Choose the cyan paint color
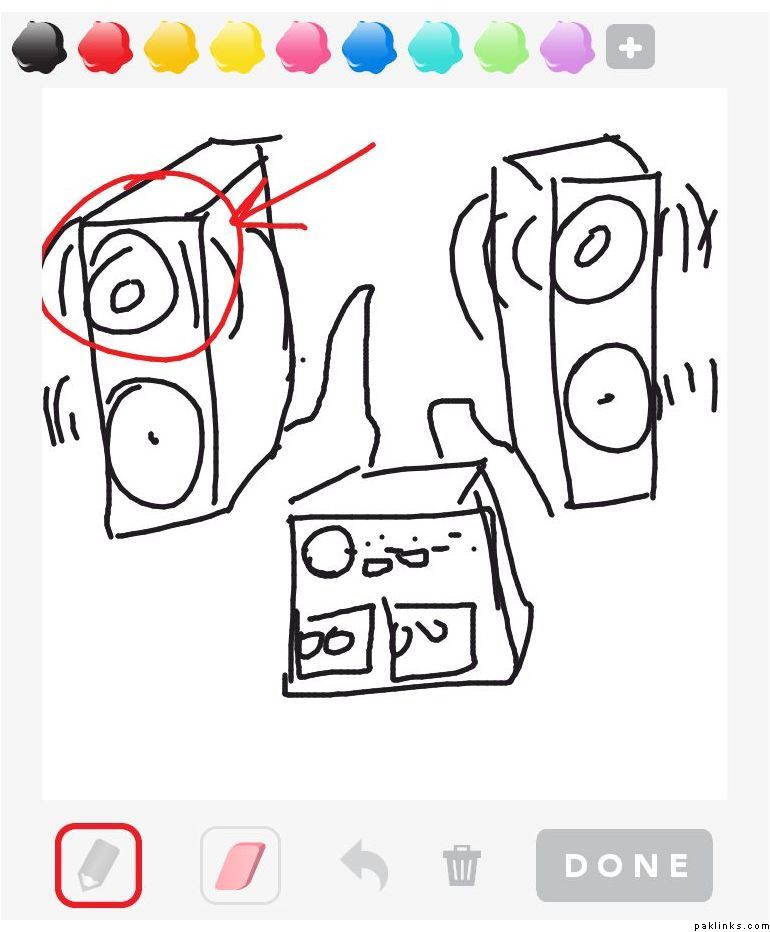Image resolution: width=770 pixels, height=932 pixels. click(435, 47)
